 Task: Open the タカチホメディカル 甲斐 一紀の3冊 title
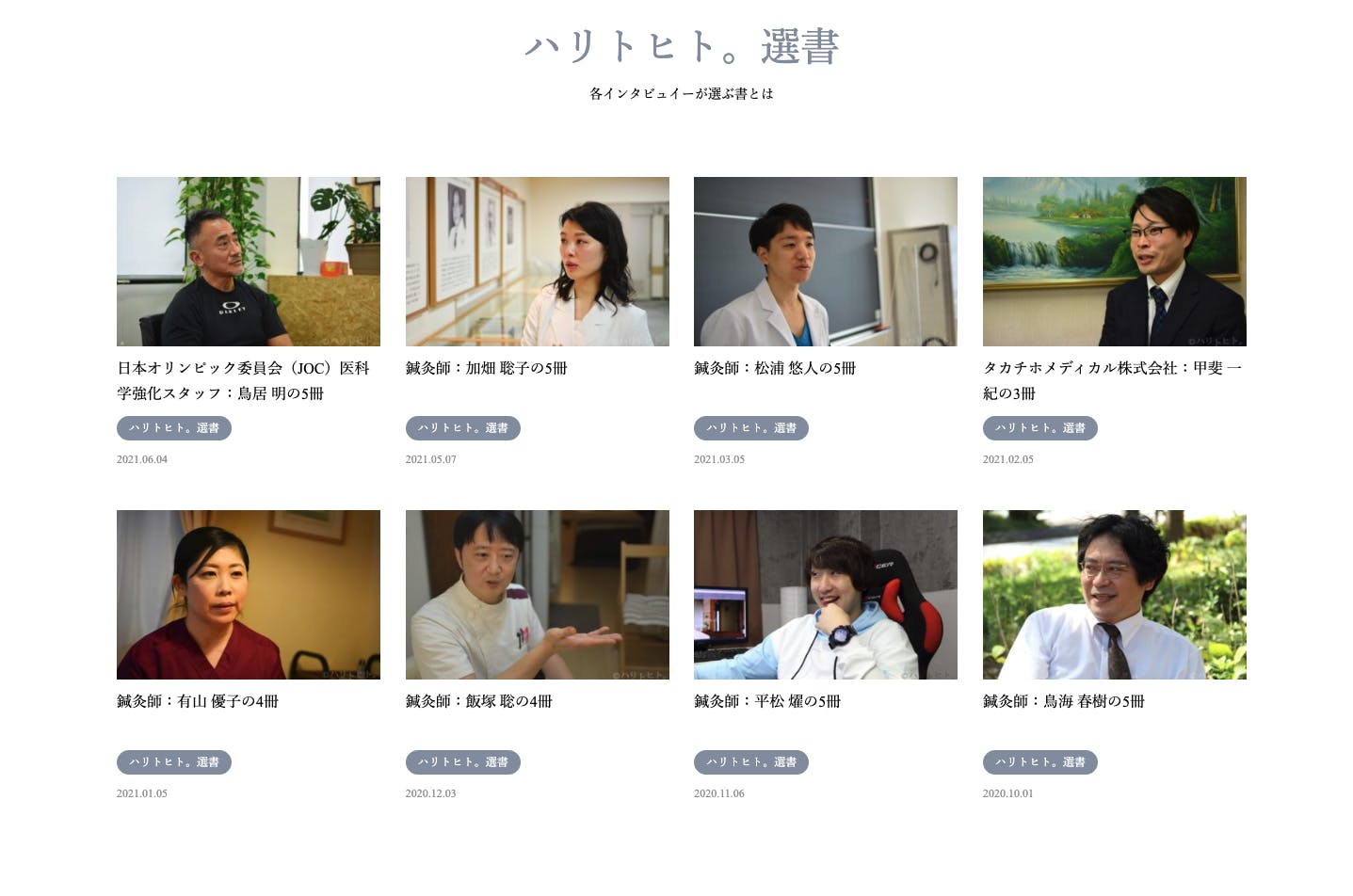[x=1113, y=380]
